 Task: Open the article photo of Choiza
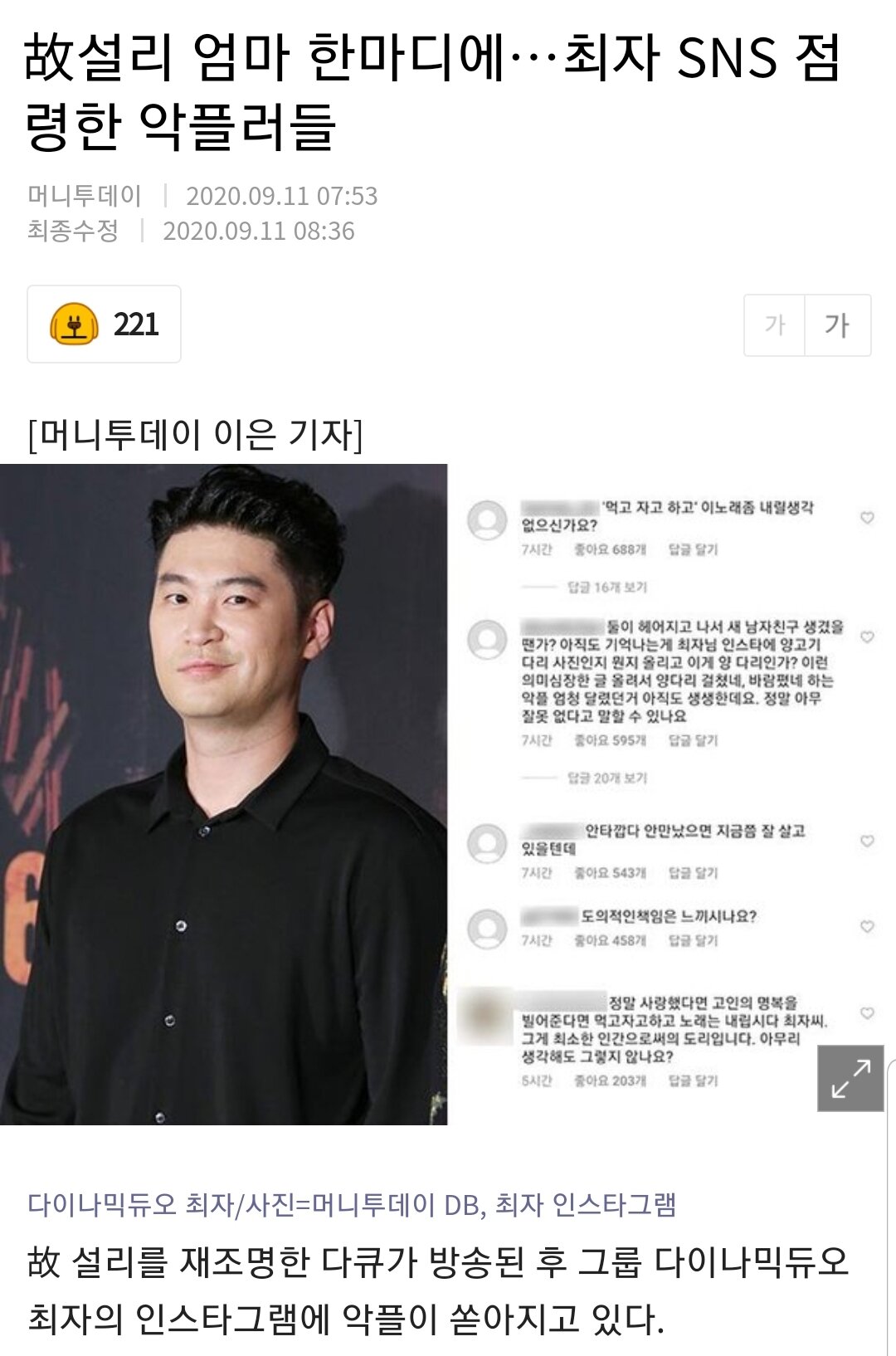pyautogui.click(x=224, y=794)
